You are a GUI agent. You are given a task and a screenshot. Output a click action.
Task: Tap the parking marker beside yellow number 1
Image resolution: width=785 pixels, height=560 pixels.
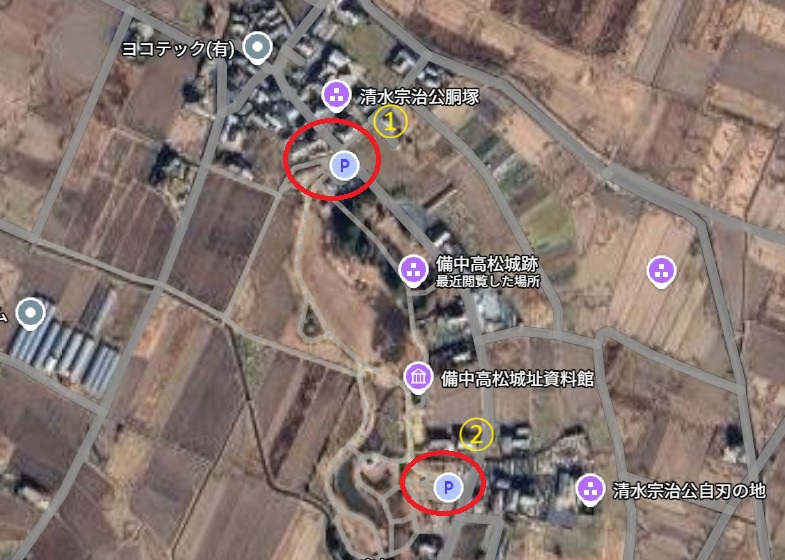344,165
